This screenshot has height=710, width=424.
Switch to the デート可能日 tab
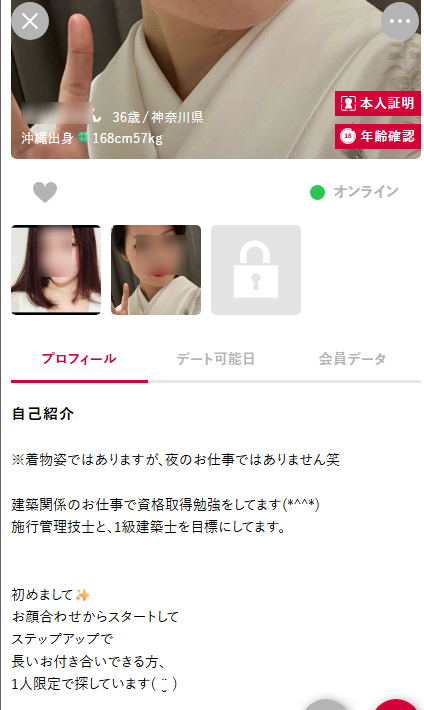tap(216, 360)
